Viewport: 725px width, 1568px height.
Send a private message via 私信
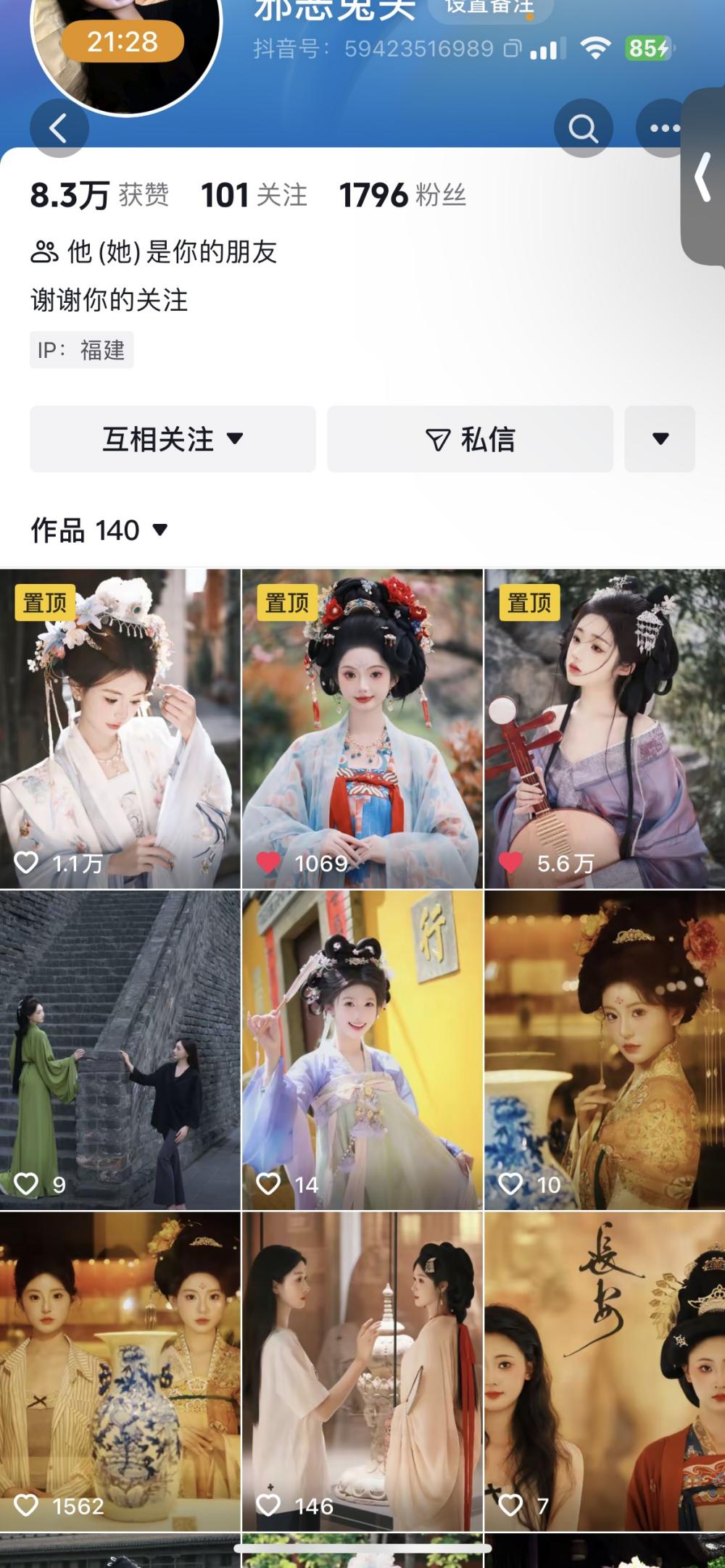pyautogui.click(x=470, y=439)
